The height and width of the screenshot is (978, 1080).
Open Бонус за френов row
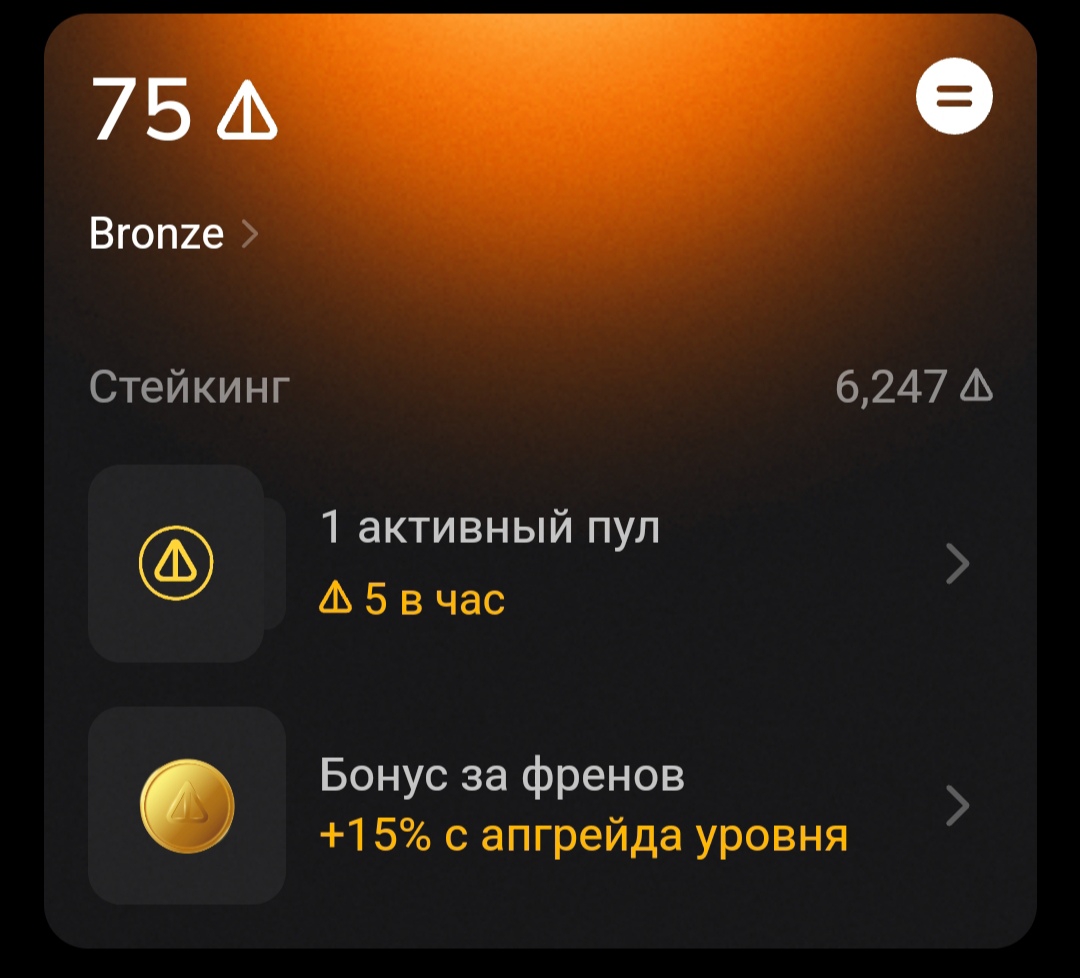tap(540, 805)
